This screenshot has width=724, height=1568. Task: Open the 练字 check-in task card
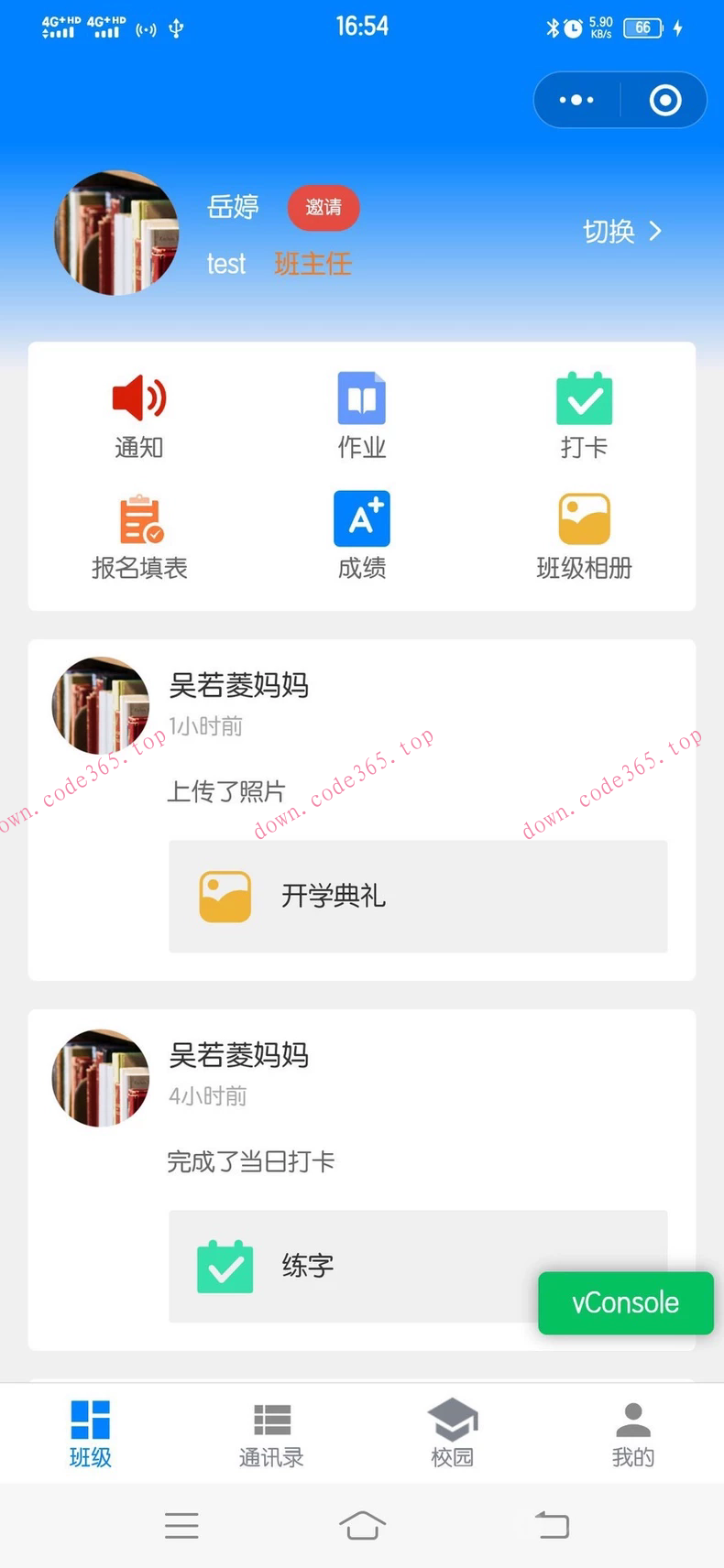click(418, 1268)
